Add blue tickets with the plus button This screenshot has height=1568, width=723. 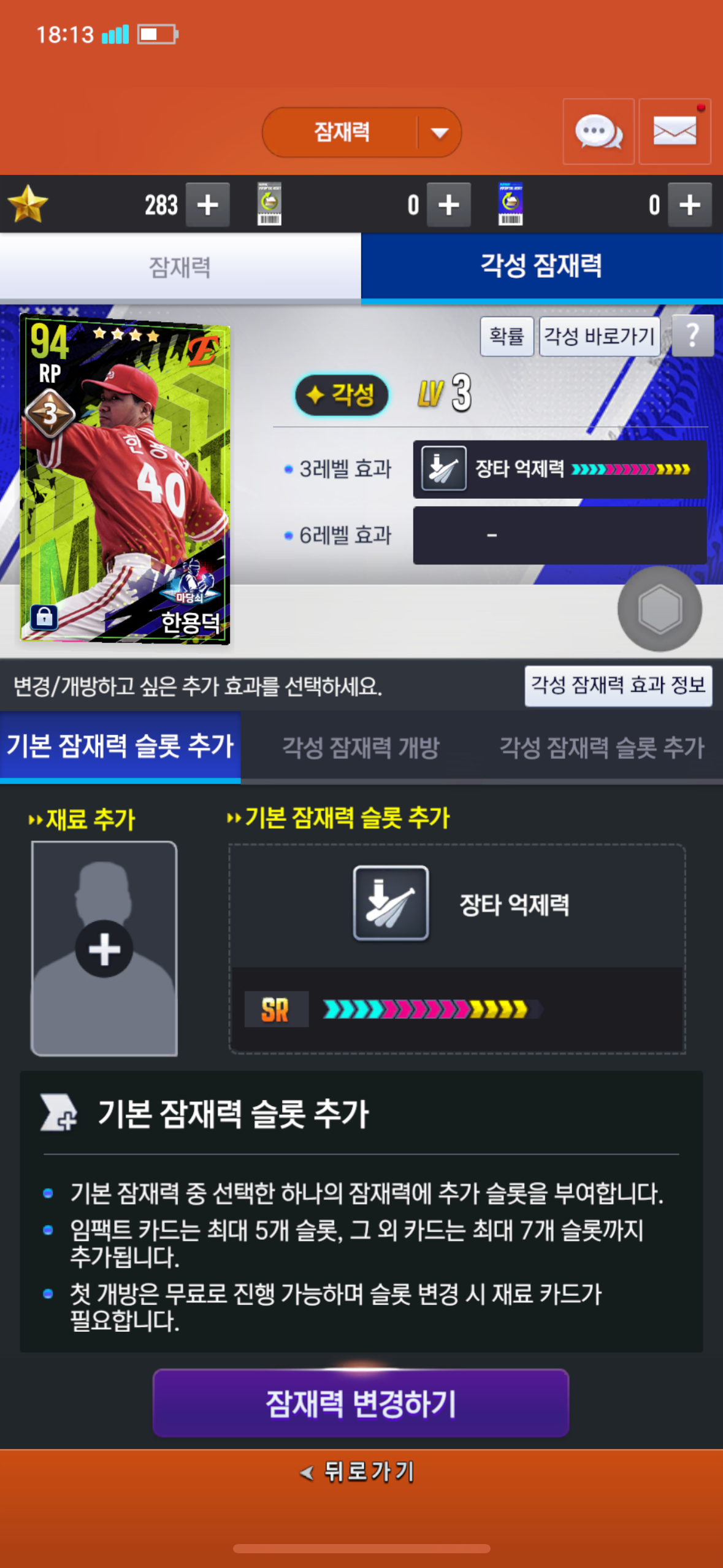[x=689, y=205]
